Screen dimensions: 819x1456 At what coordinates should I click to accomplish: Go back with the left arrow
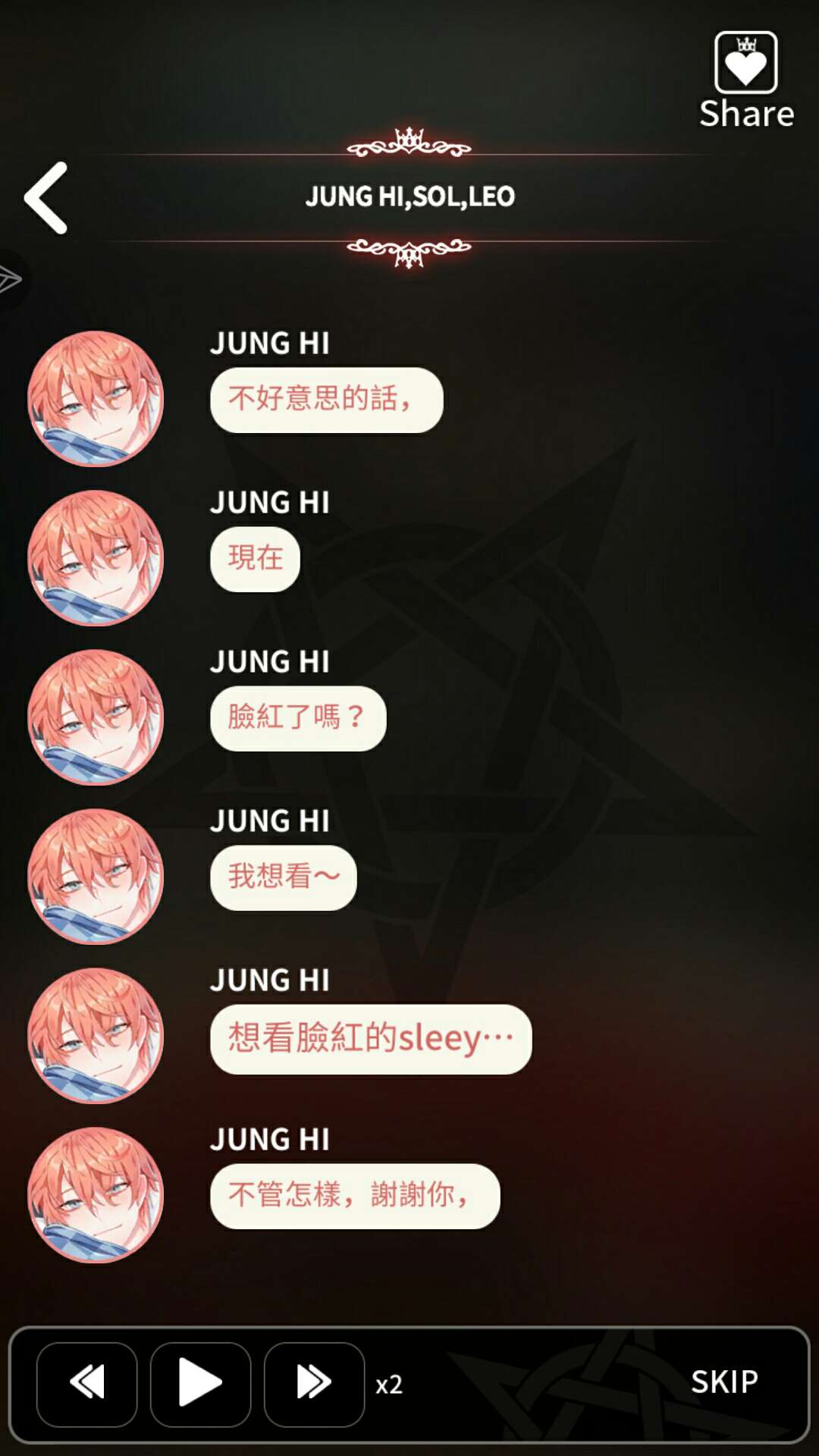pyautogui.click(x=47, y=198)
